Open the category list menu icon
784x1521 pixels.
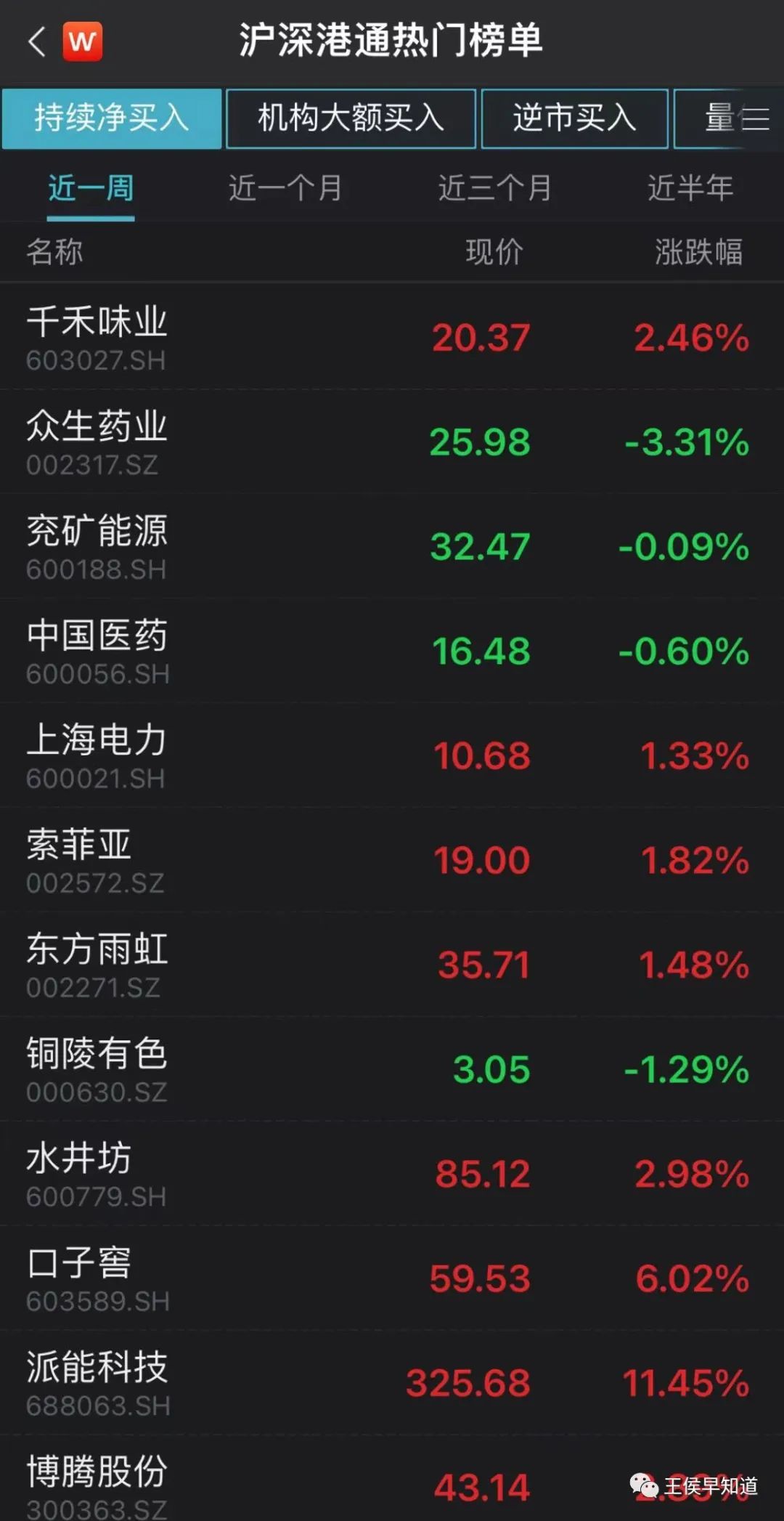pos(754,118)
